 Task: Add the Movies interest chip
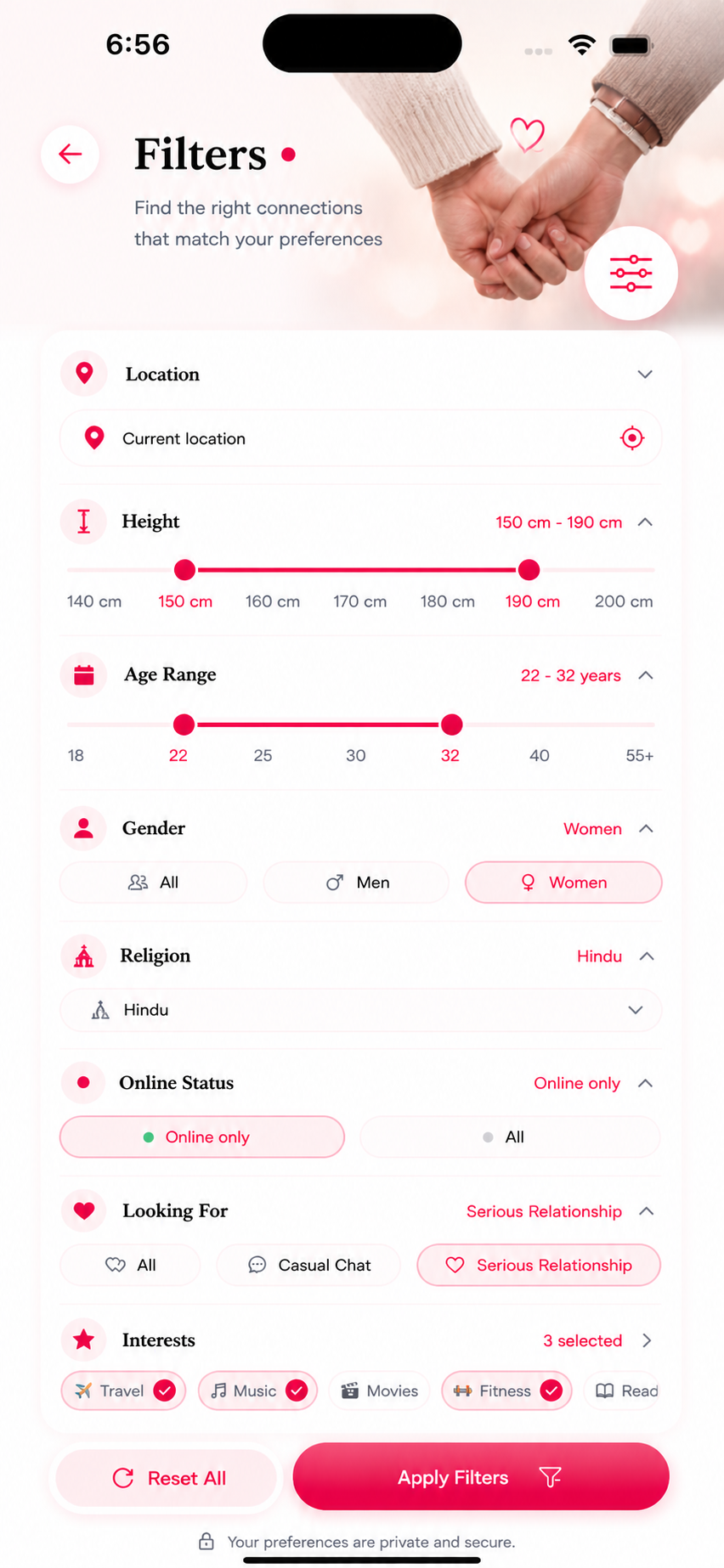tap(379, 1390)
